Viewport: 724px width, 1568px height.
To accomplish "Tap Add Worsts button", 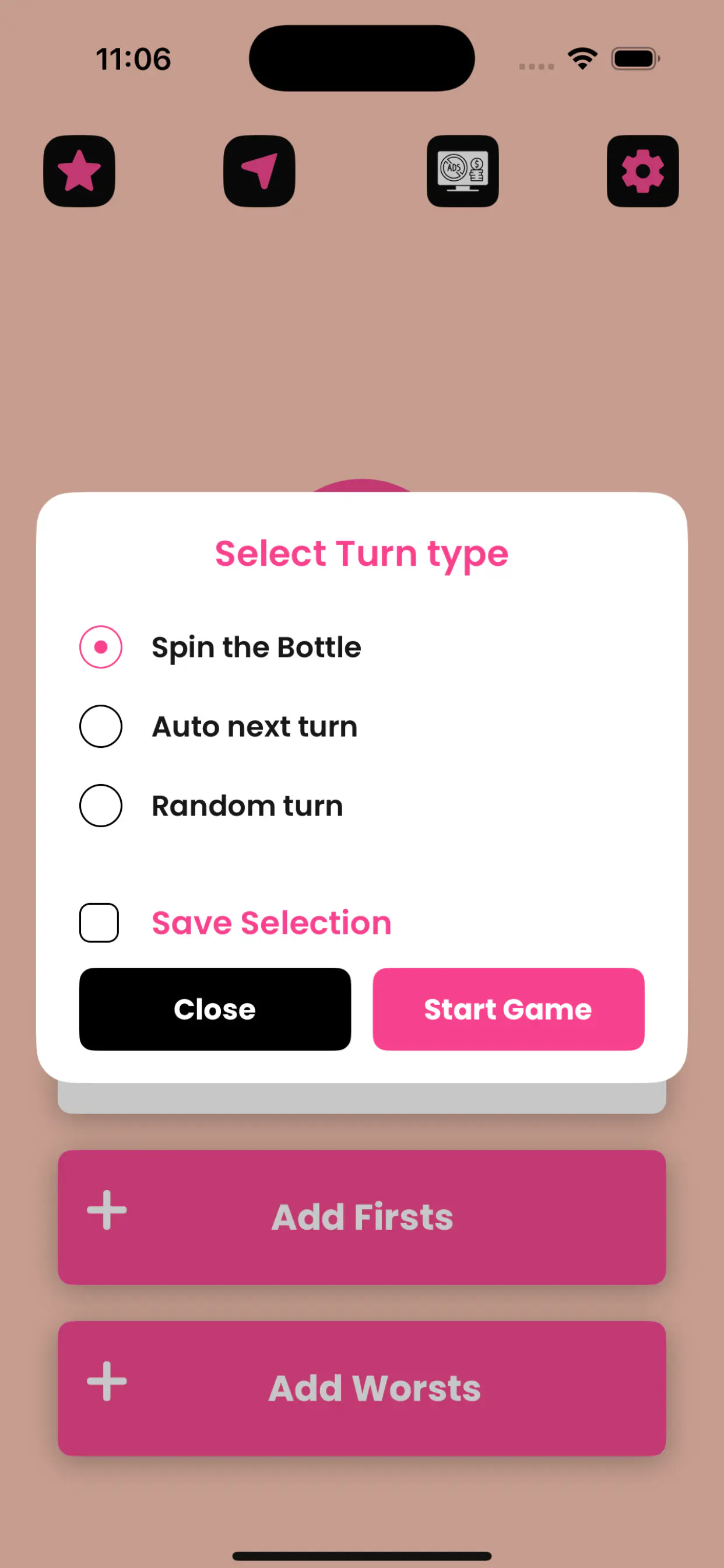I will coord(362,1388).
